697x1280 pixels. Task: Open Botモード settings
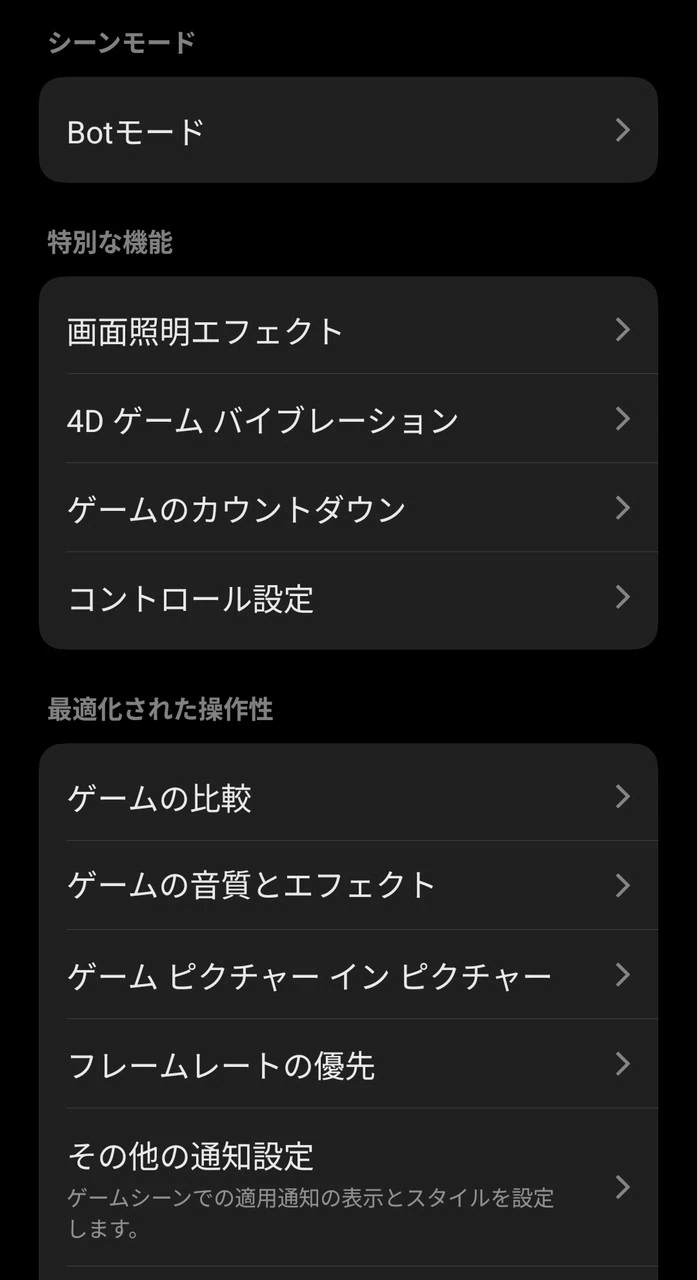pyautogui.click(x=347, y=131)
